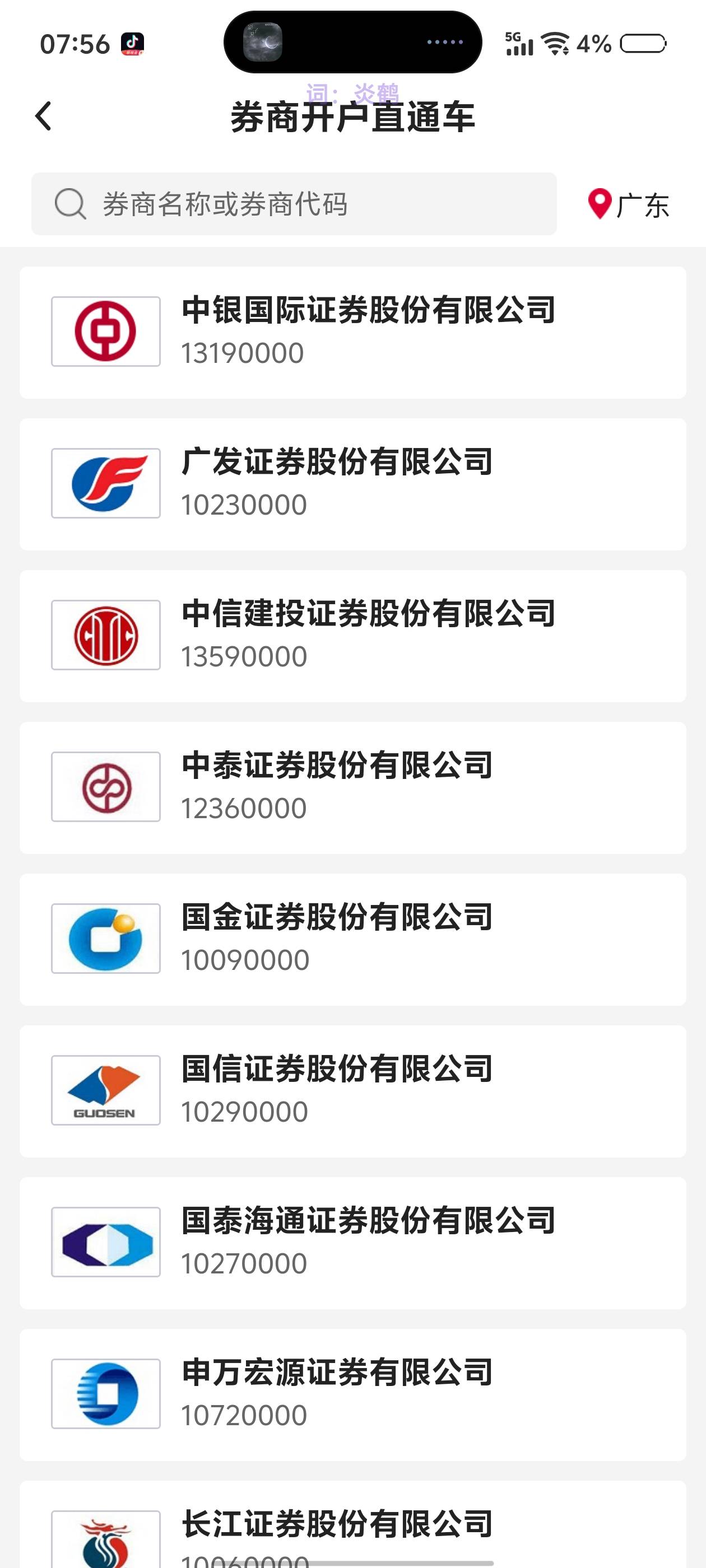Open 国金证券股份有限公司

352,940
